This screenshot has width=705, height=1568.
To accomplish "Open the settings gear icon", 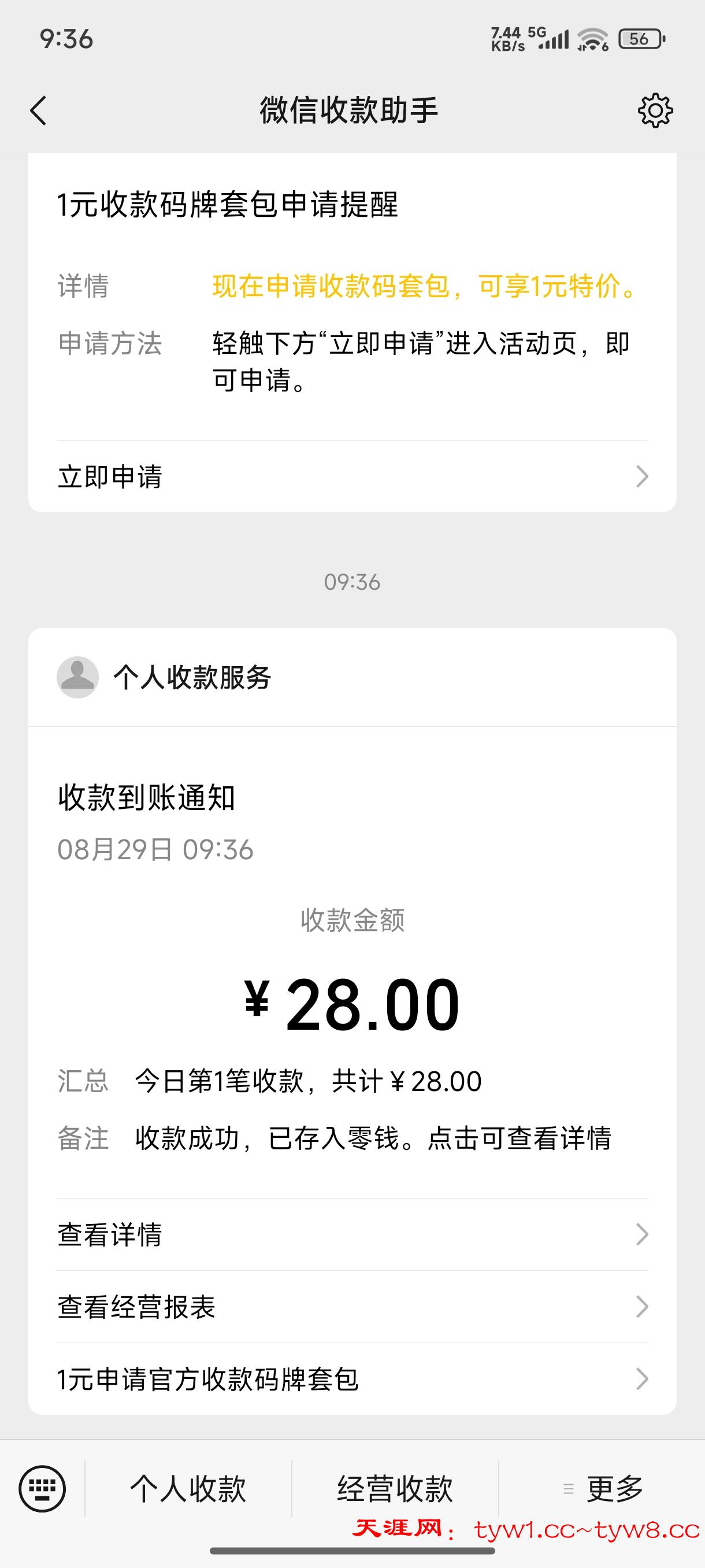I will point(655,111).
